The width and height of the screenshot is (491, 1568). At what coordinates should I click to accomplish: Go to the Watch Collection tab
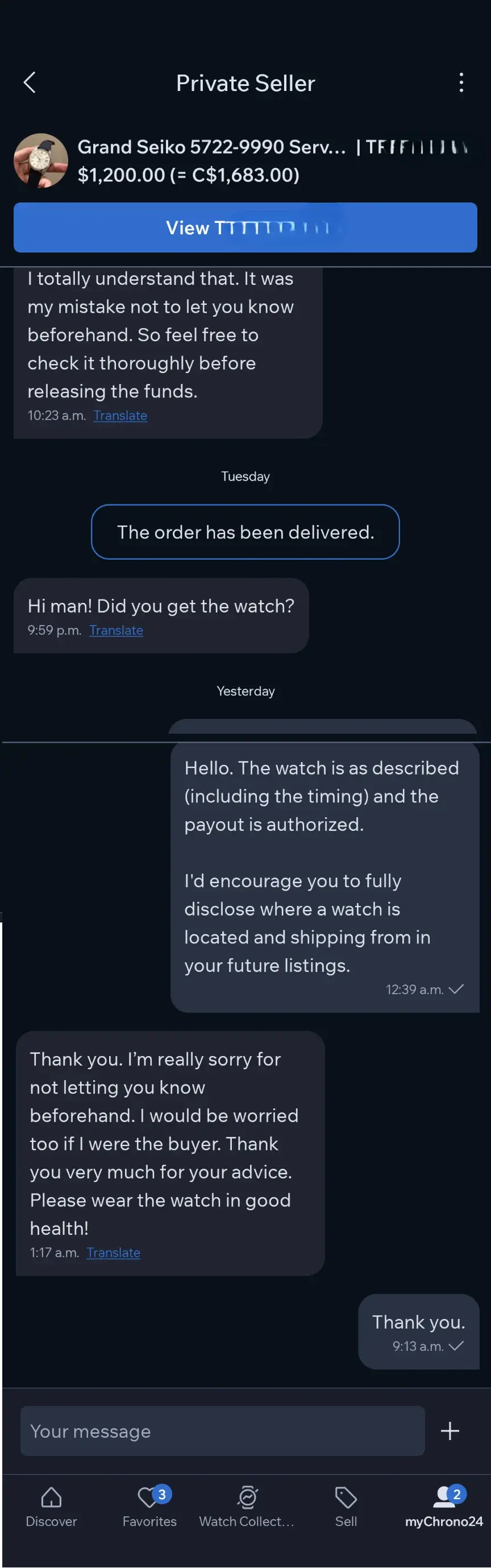pyautogui.click(x=247, y=1505)
